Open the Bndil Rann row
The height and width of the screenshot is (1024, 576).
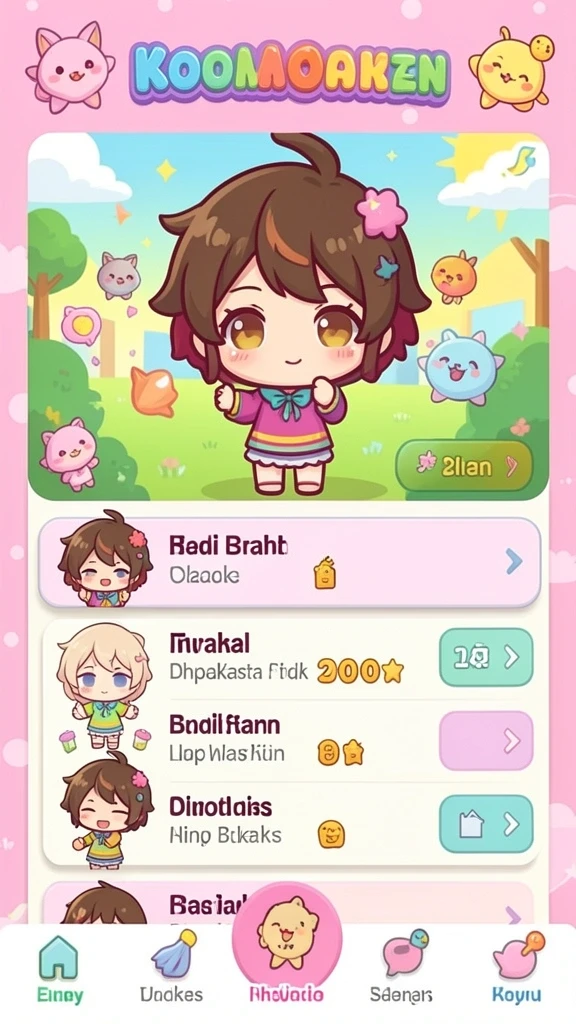291,741
